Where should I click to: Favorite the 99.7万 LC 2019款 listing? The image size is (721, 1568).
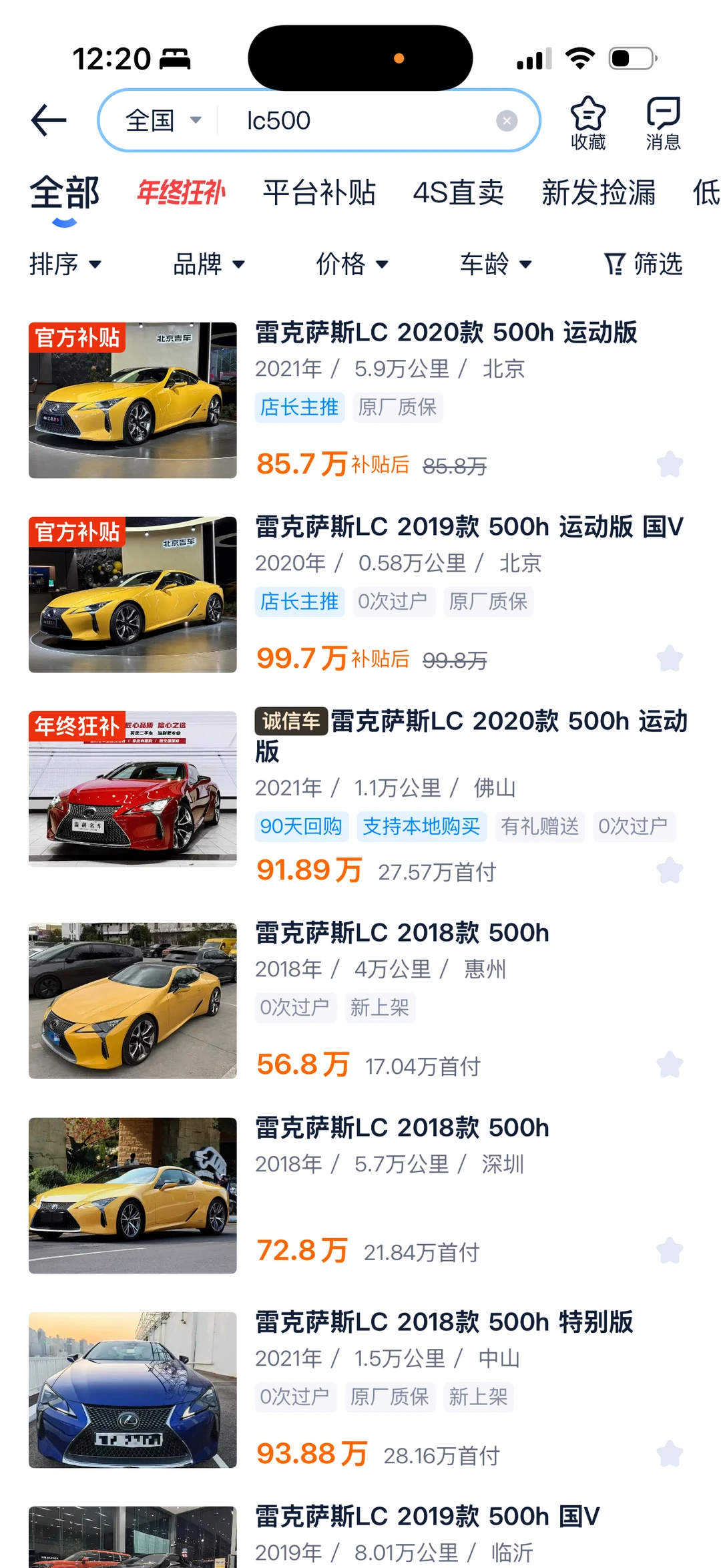coord(670,659)
